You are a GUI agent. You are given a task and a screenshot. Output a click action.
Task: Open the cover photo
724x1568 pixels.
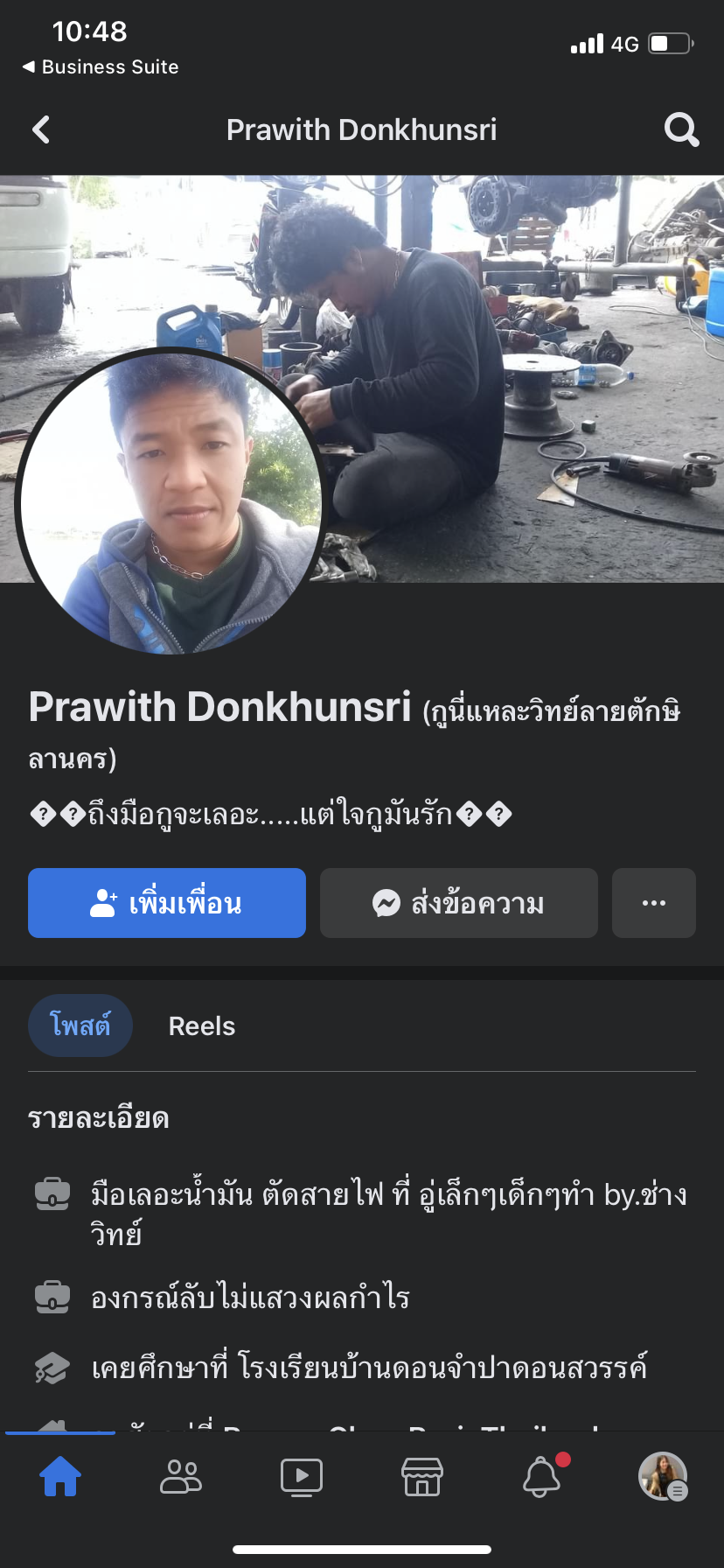[525, 350]
